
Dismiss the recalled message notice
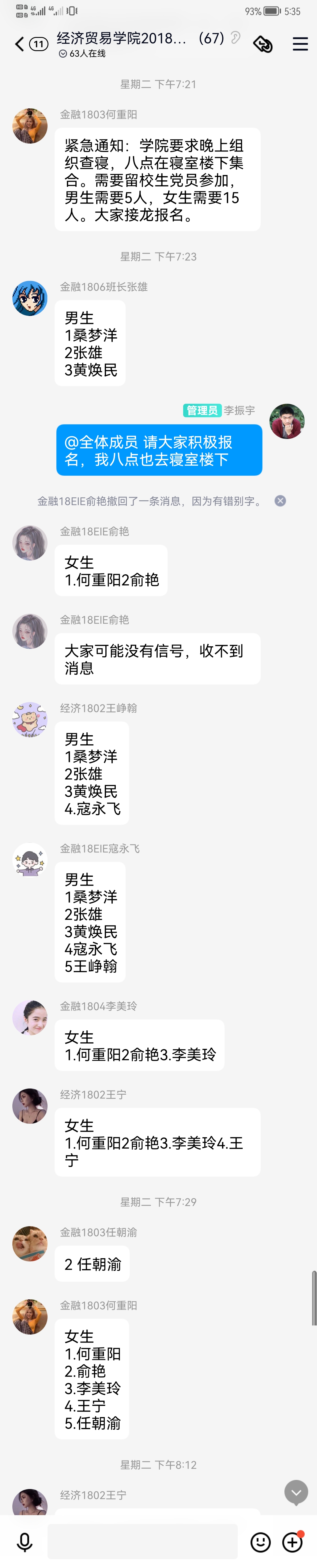pos(280,500)
